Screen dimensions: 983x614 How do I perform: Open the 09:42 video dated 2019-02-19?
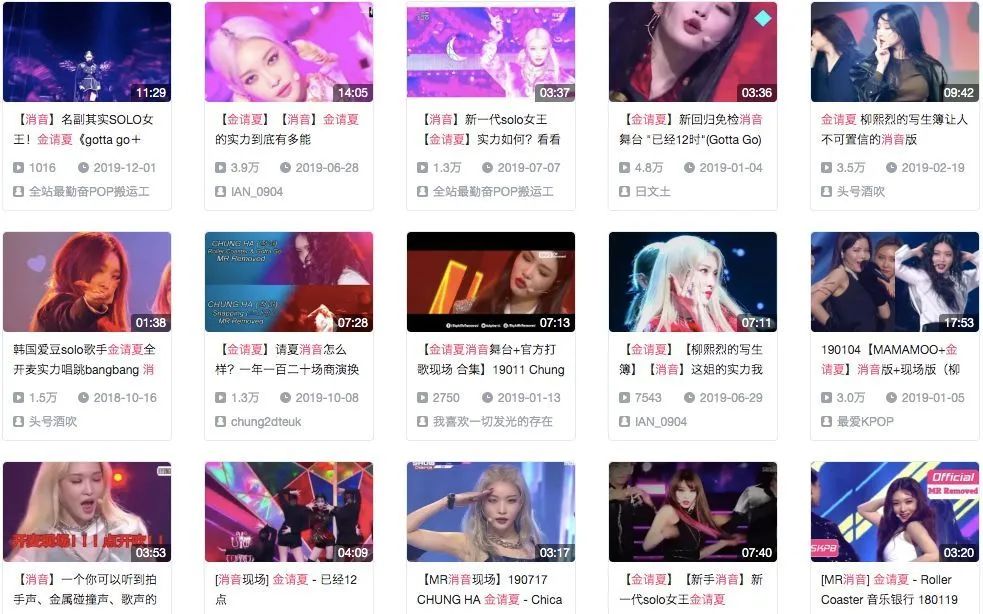coord(894,52)
